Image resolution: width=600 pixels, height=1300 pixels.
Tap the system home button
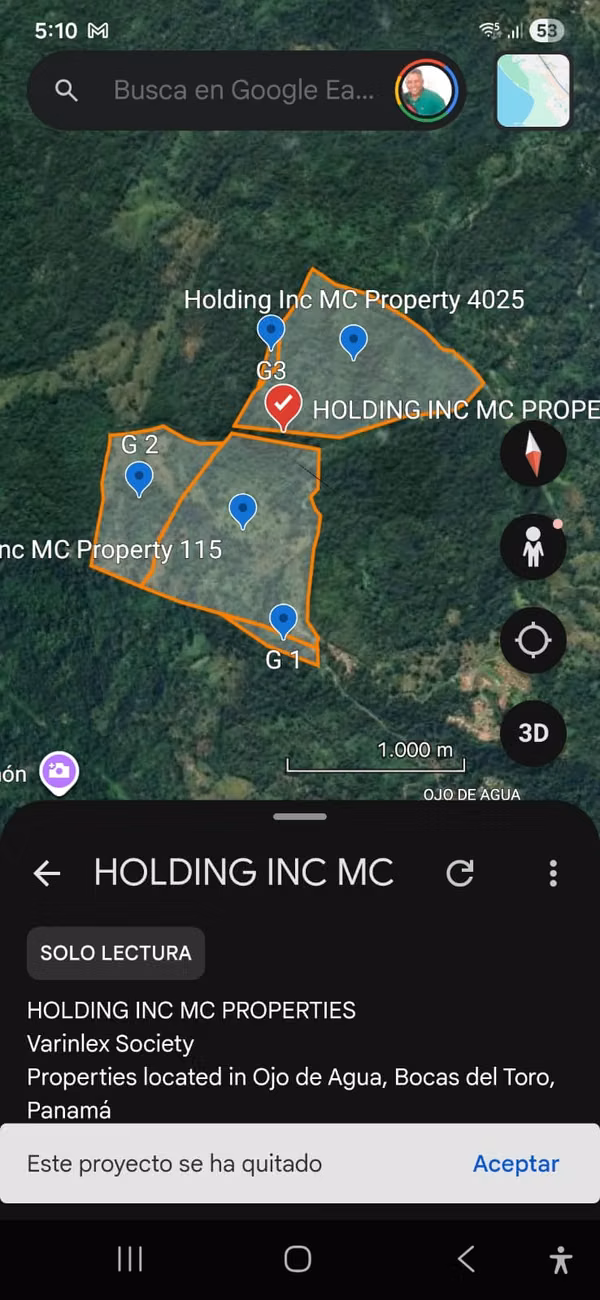(298, 1259)
